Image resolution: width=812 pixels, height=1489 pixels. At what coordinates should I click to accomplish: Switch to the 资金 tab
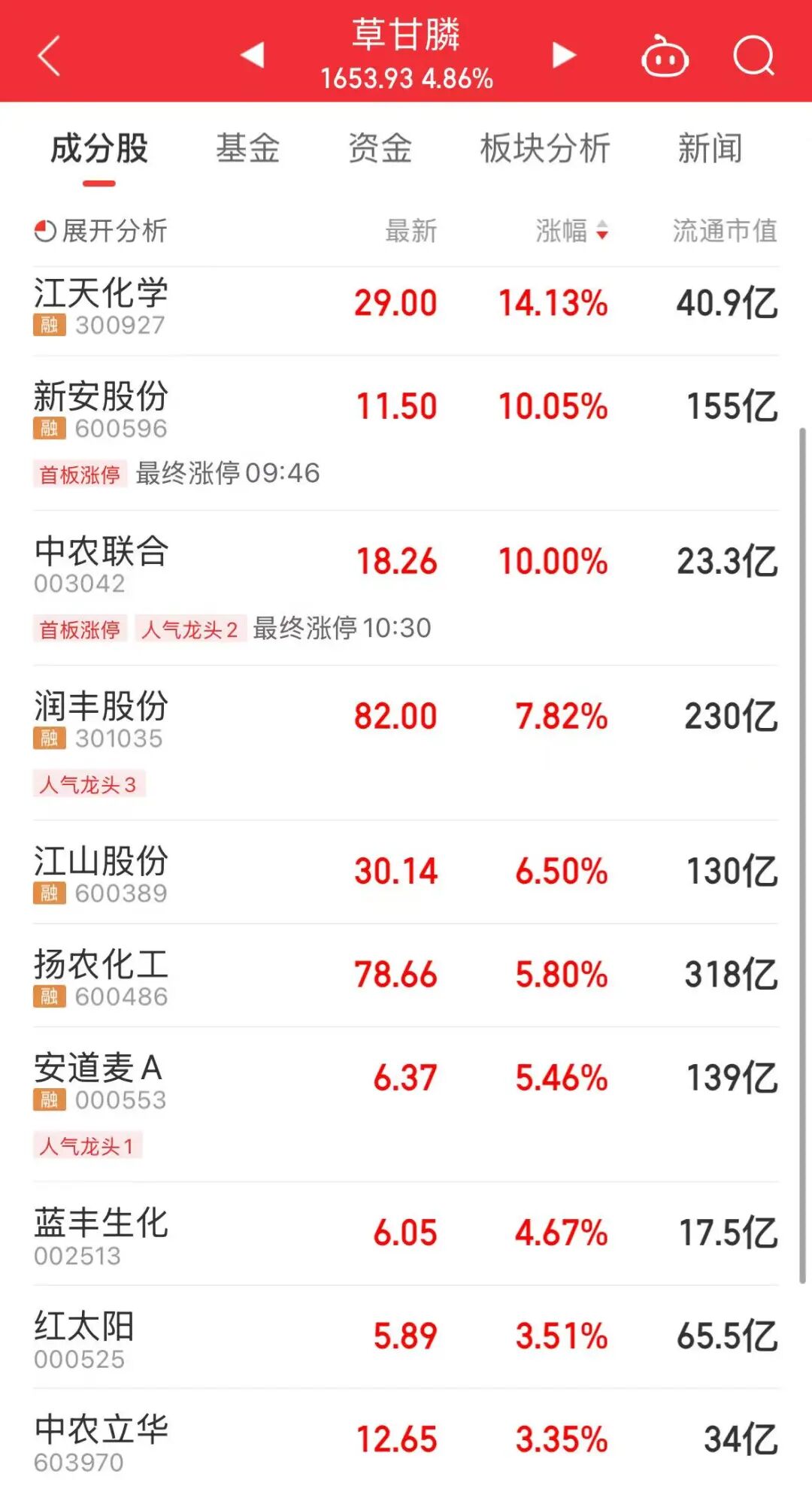pyautogui.click(x=380, y=148)
